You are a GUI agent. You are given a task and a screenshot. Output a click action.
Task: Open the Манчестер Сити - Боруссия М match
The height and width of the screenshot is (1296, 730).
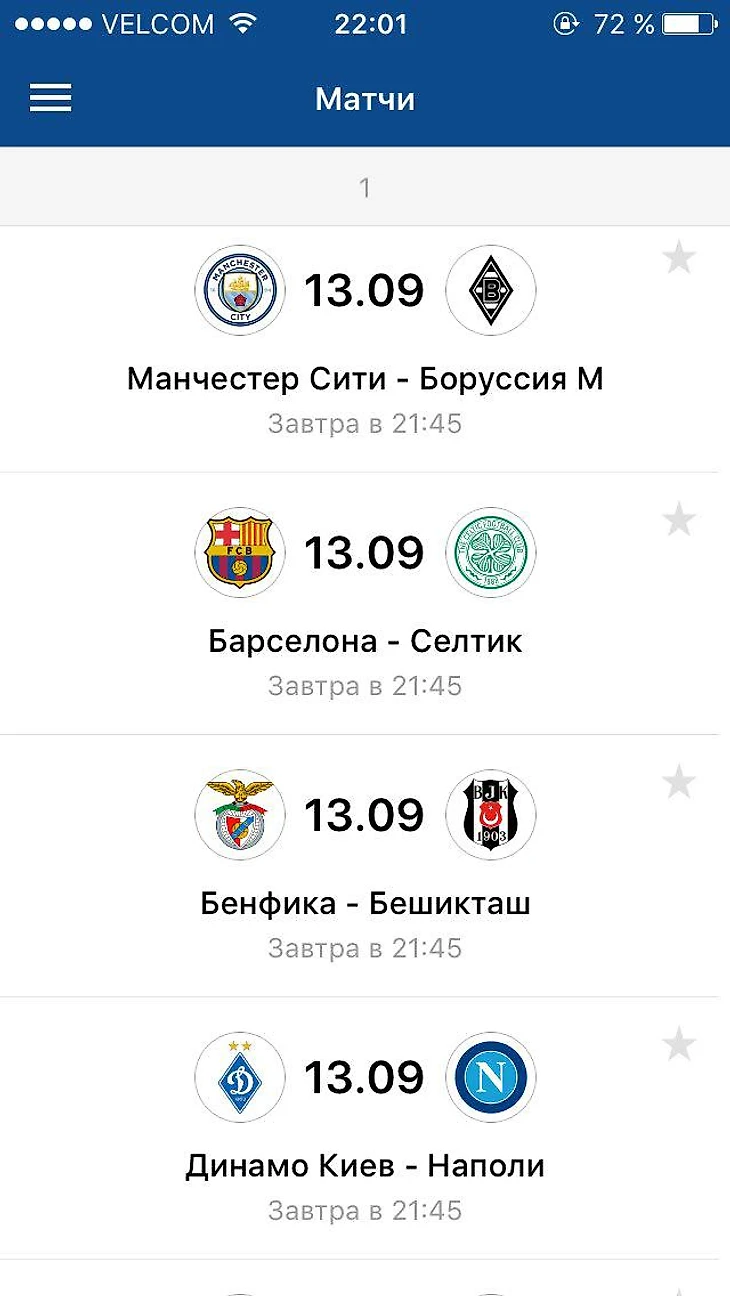point(365,380)
